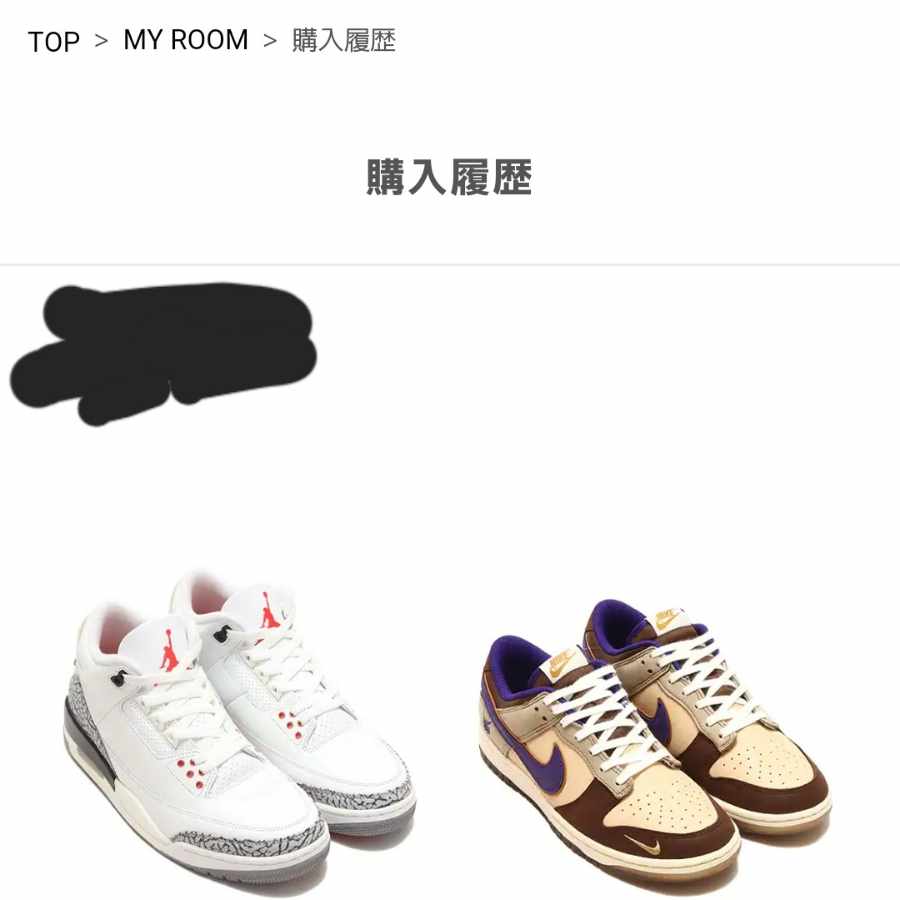
Task: Open the white Jordan 3 sneaker item
Action: (238, 732)
